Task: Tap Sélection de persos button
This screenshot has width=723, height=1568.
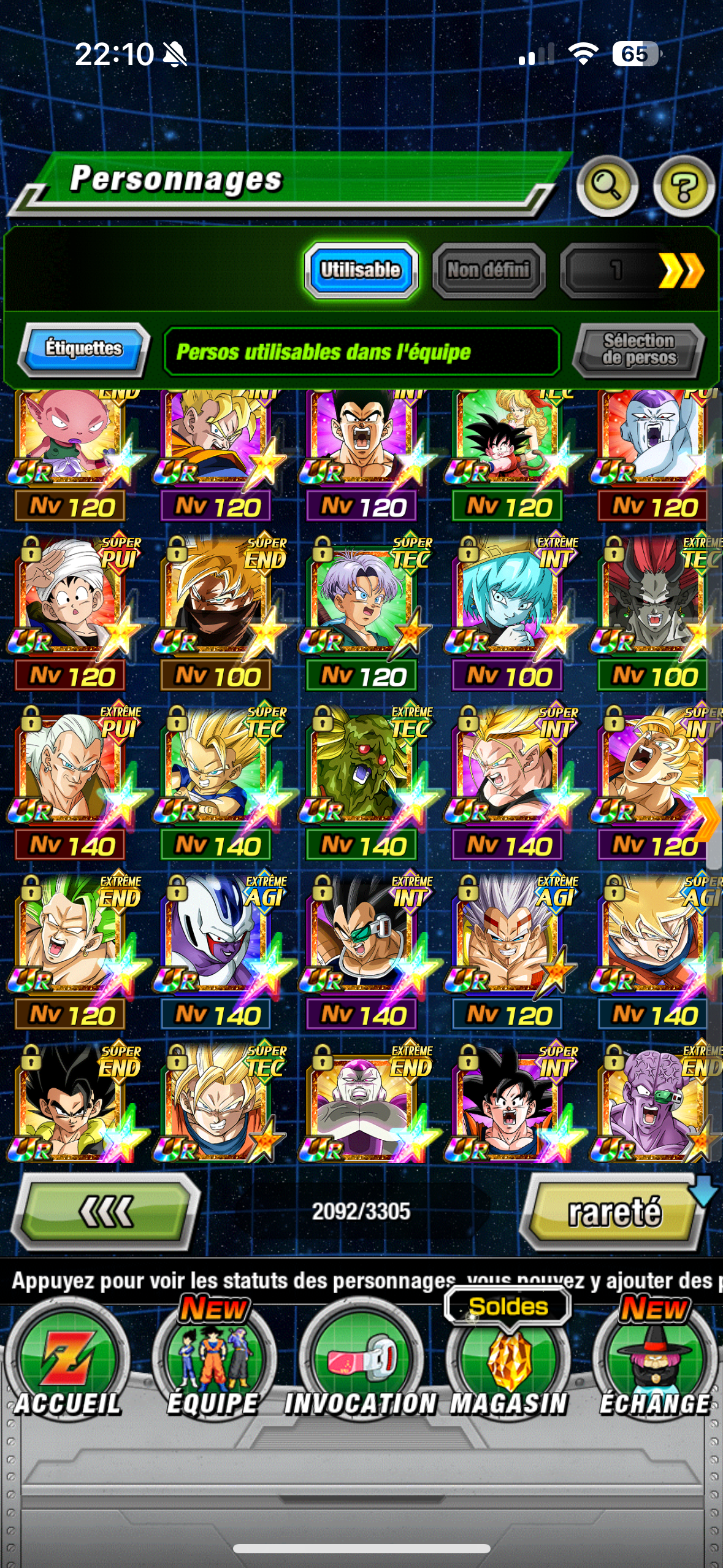Action: tap(639, 349)
